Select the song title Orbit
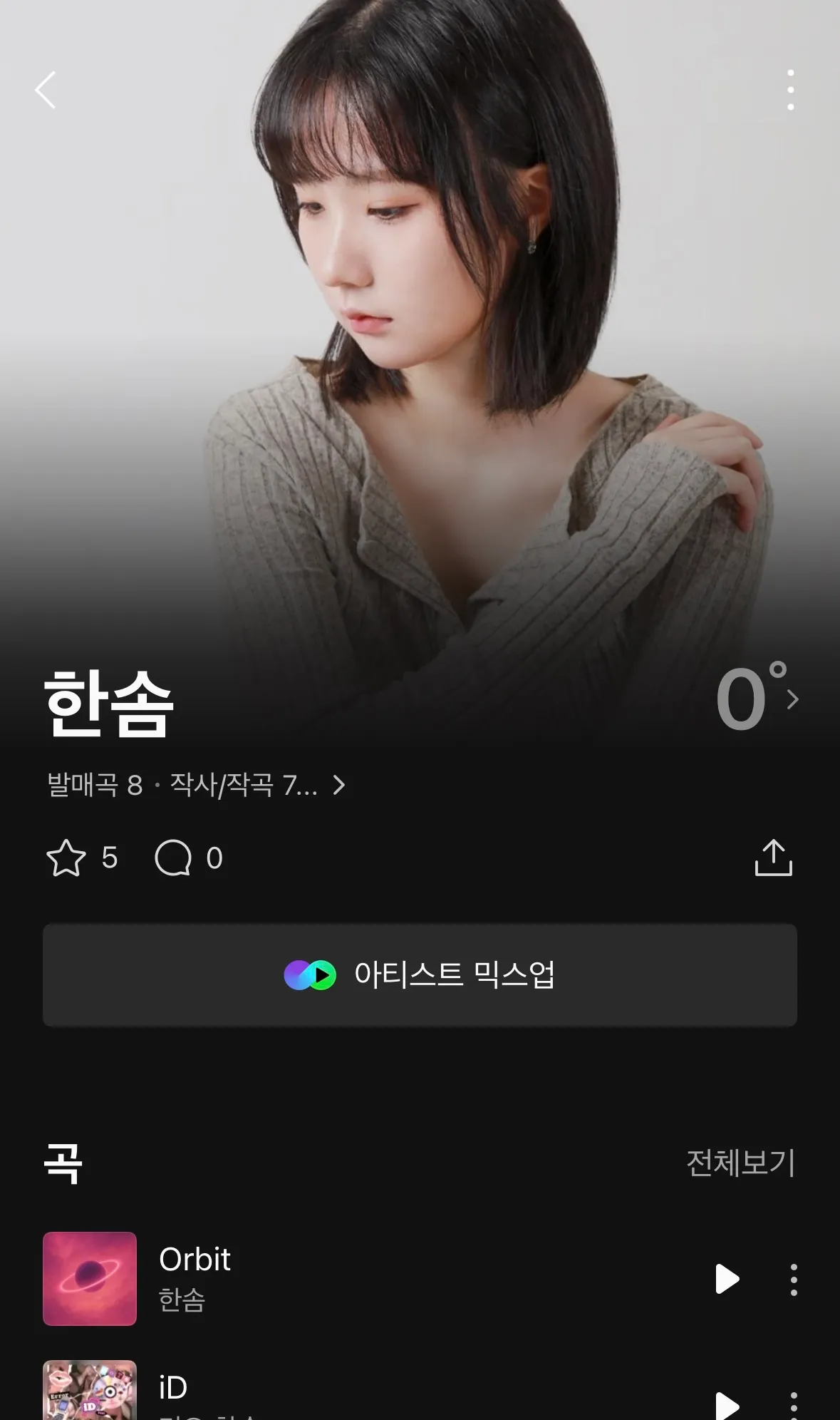The width and height of the screenshot is (840, 1420). point(194,1260)
